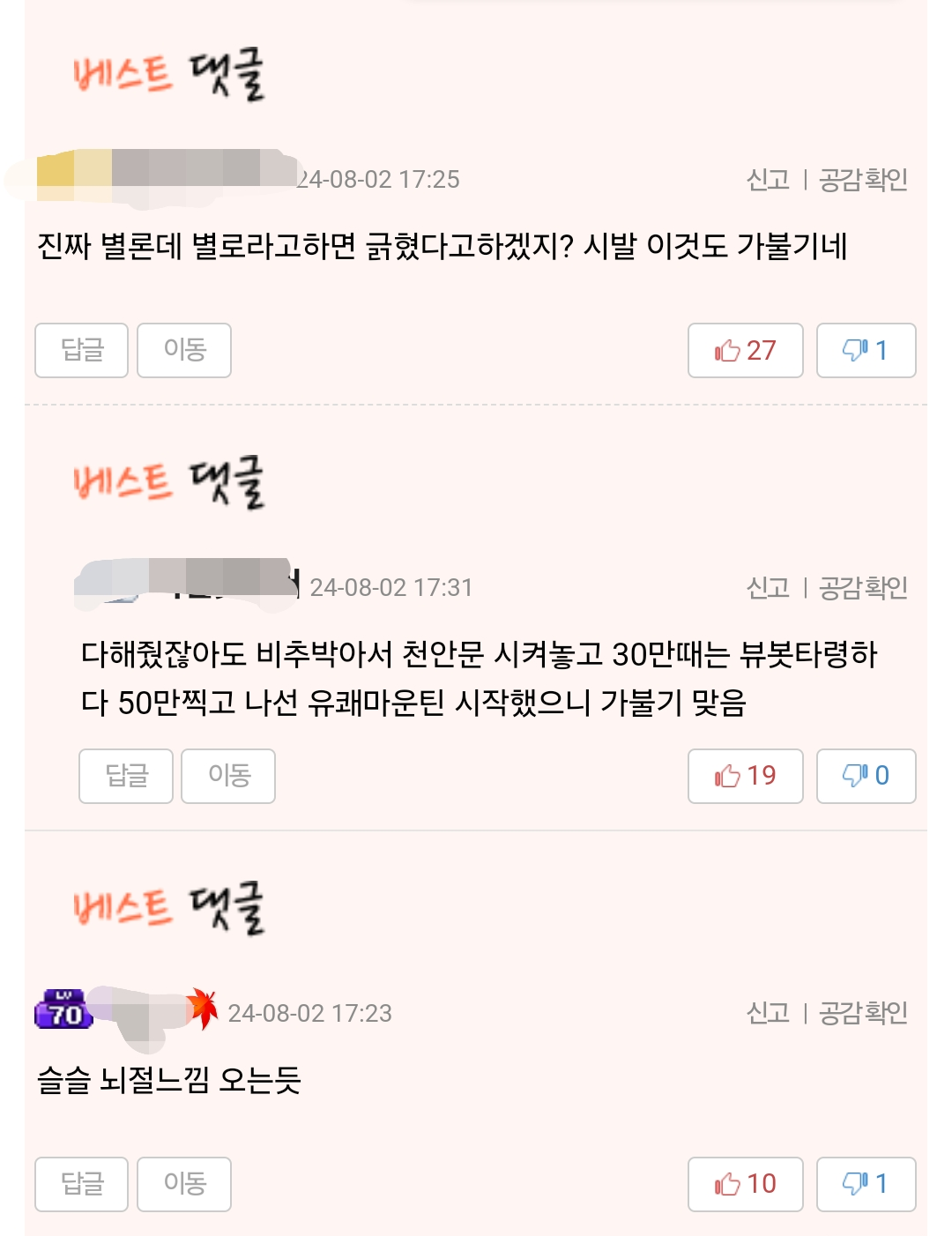Report the 17:23 comment

click(768, 1014)
